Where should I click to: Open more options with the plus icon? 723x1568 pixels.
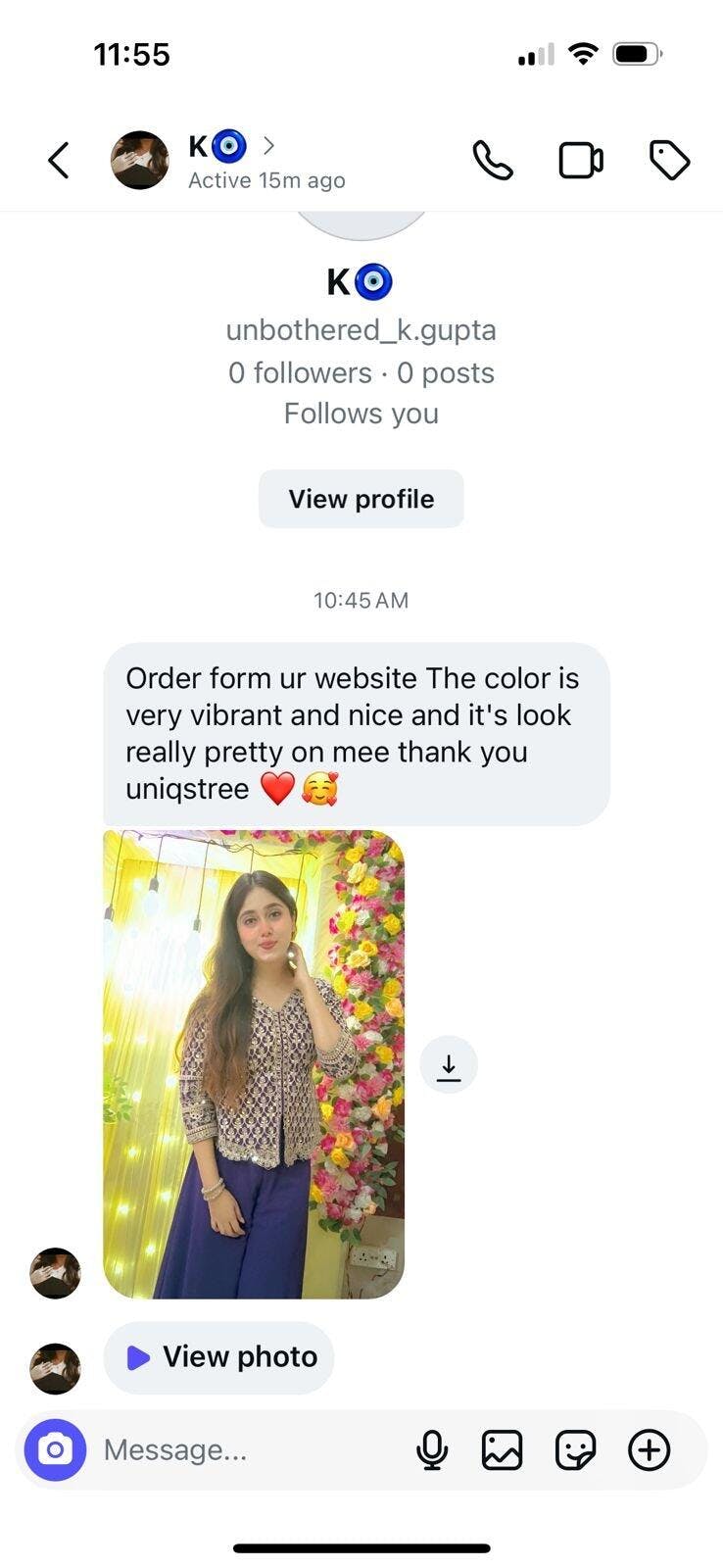point(649,1449)
